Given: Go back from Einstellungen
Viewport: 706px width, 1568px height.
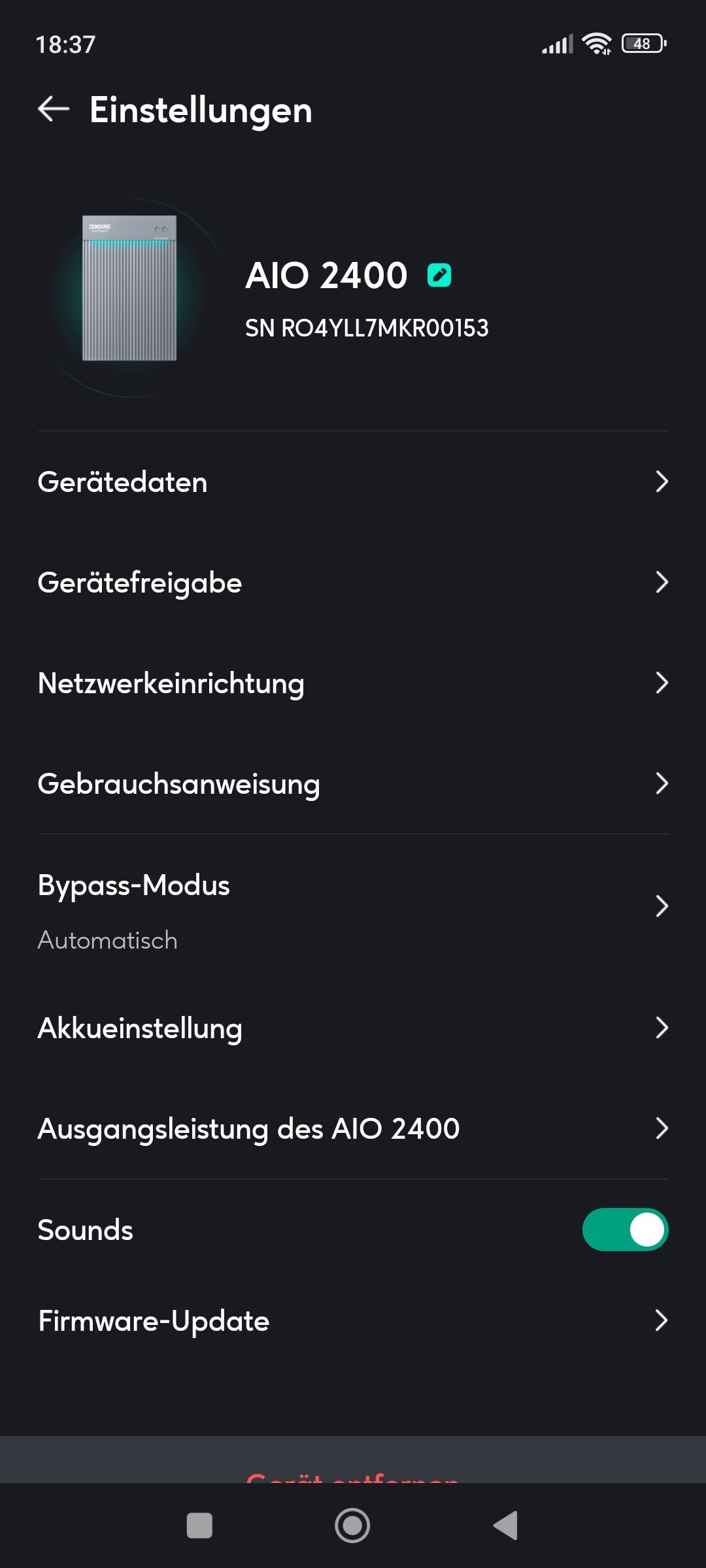Looking at the screenshot, I should (x=54, y=109).
